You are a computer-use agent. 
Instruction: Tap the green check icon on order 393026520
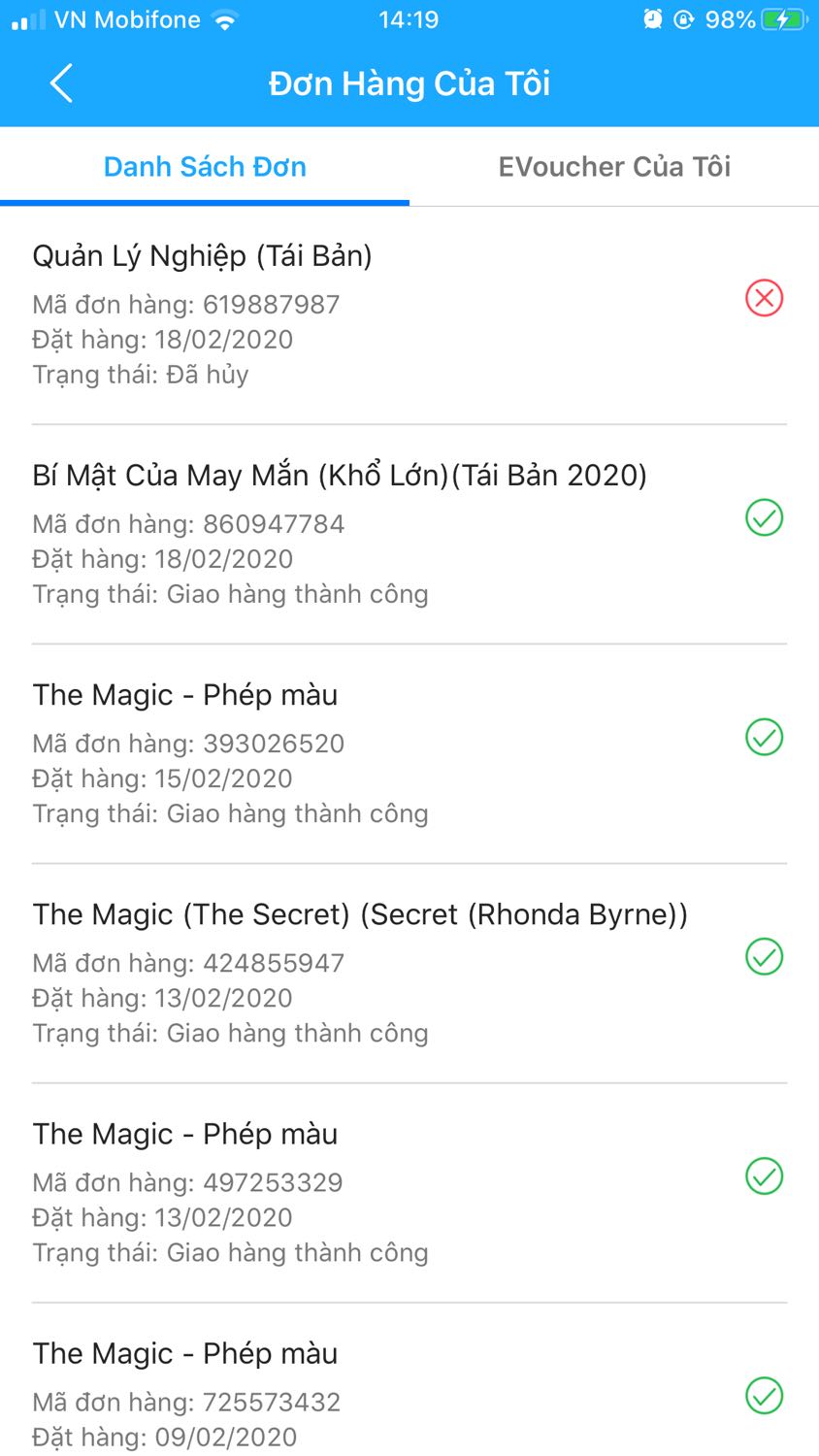pyautogui.click(x=764, y=737)
